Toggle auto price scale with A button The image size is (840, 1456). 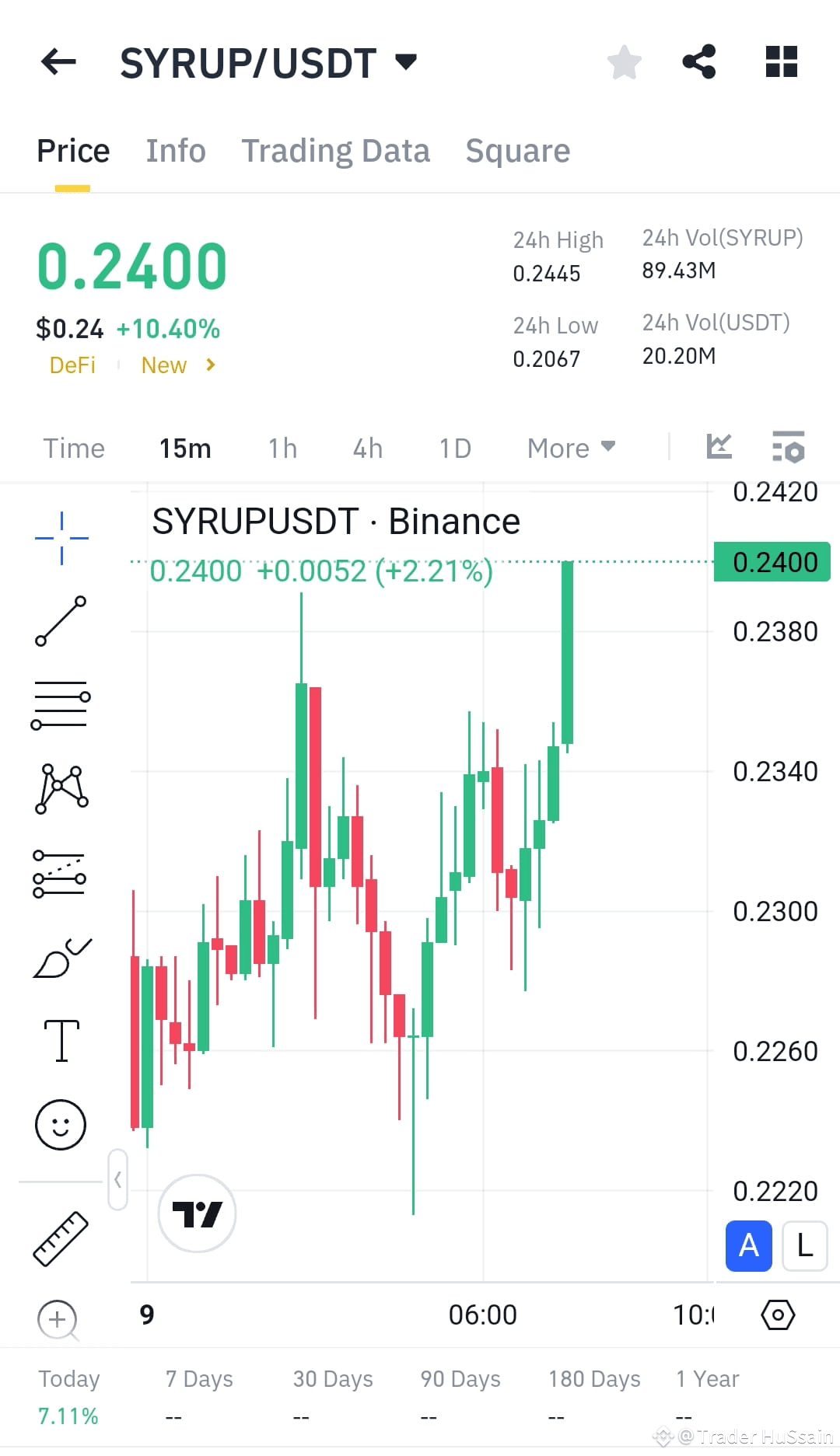coord(747,1246)
